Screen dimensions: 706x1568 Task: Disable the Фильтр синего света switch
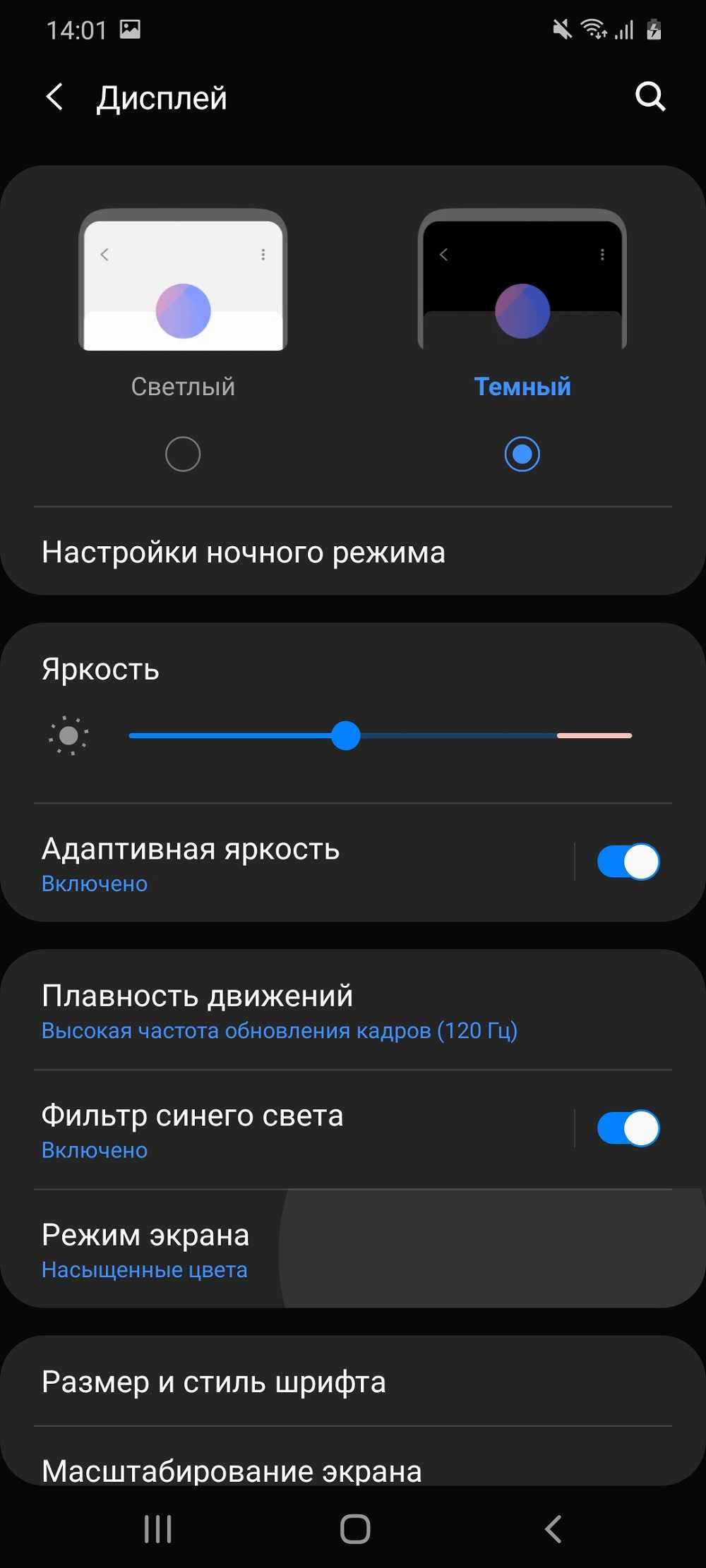pos(628,1128)
